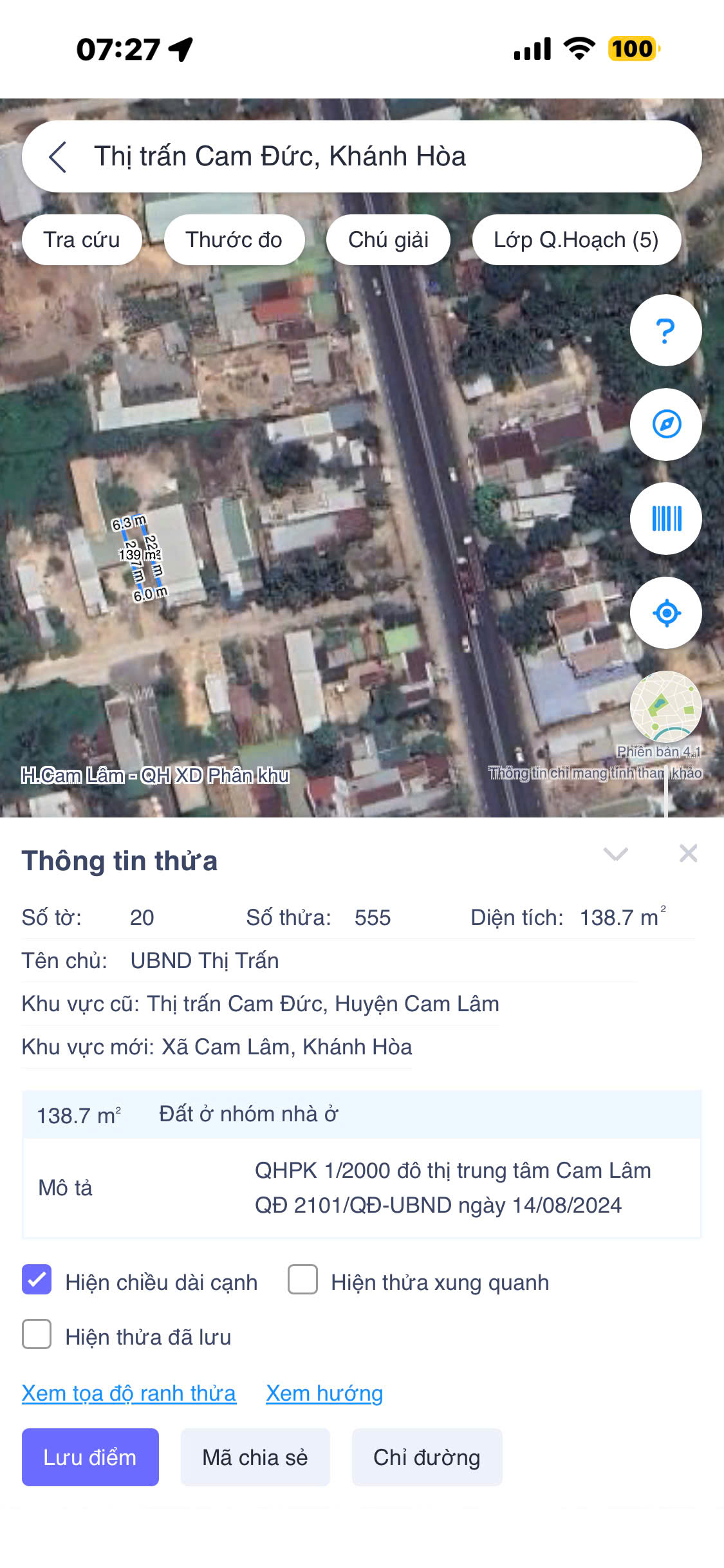Screen dimensions: 724x1568
Task: Go back using the arrow in search bar
Action: [58, 157]
